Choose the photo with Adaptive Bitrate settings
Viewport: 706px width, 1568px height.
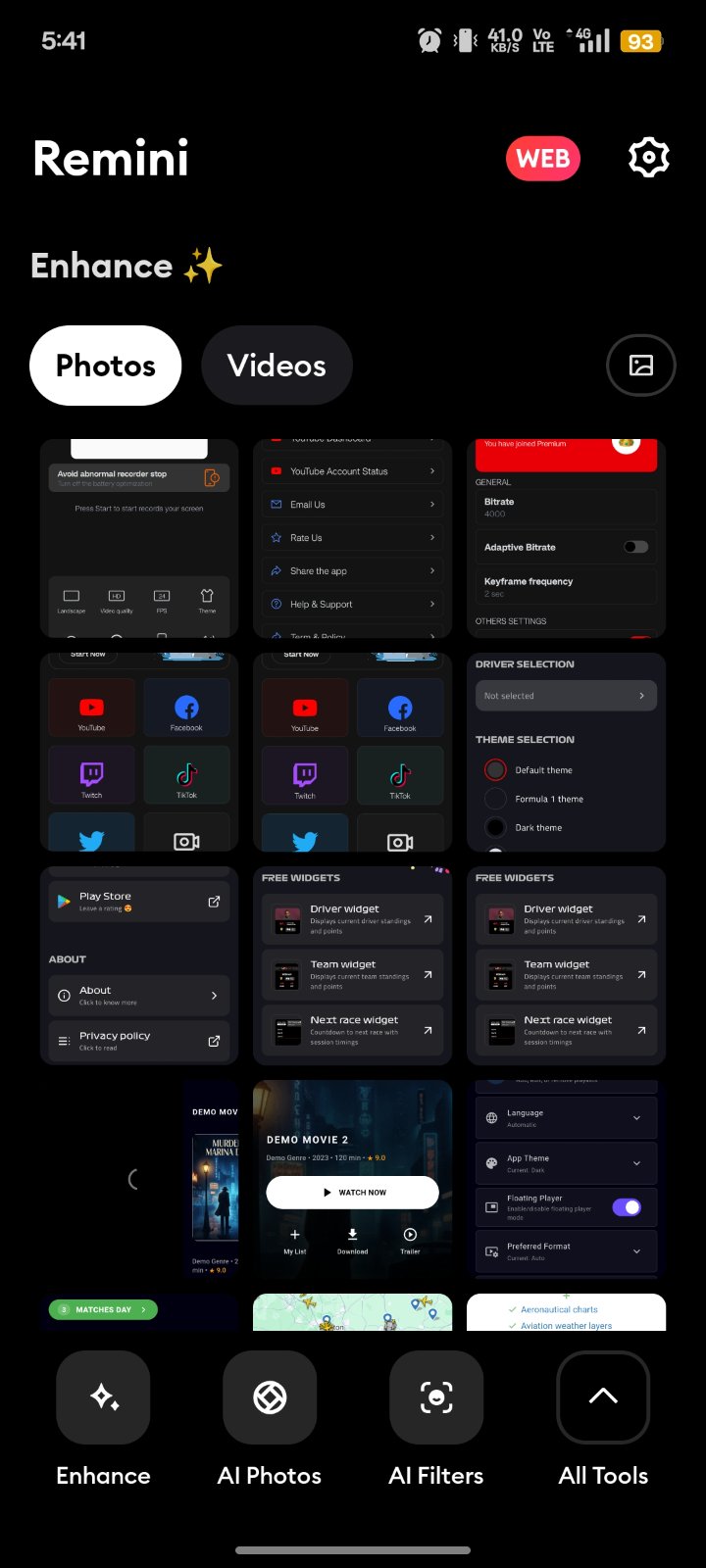pyautogui.click(x=567, y=539)
